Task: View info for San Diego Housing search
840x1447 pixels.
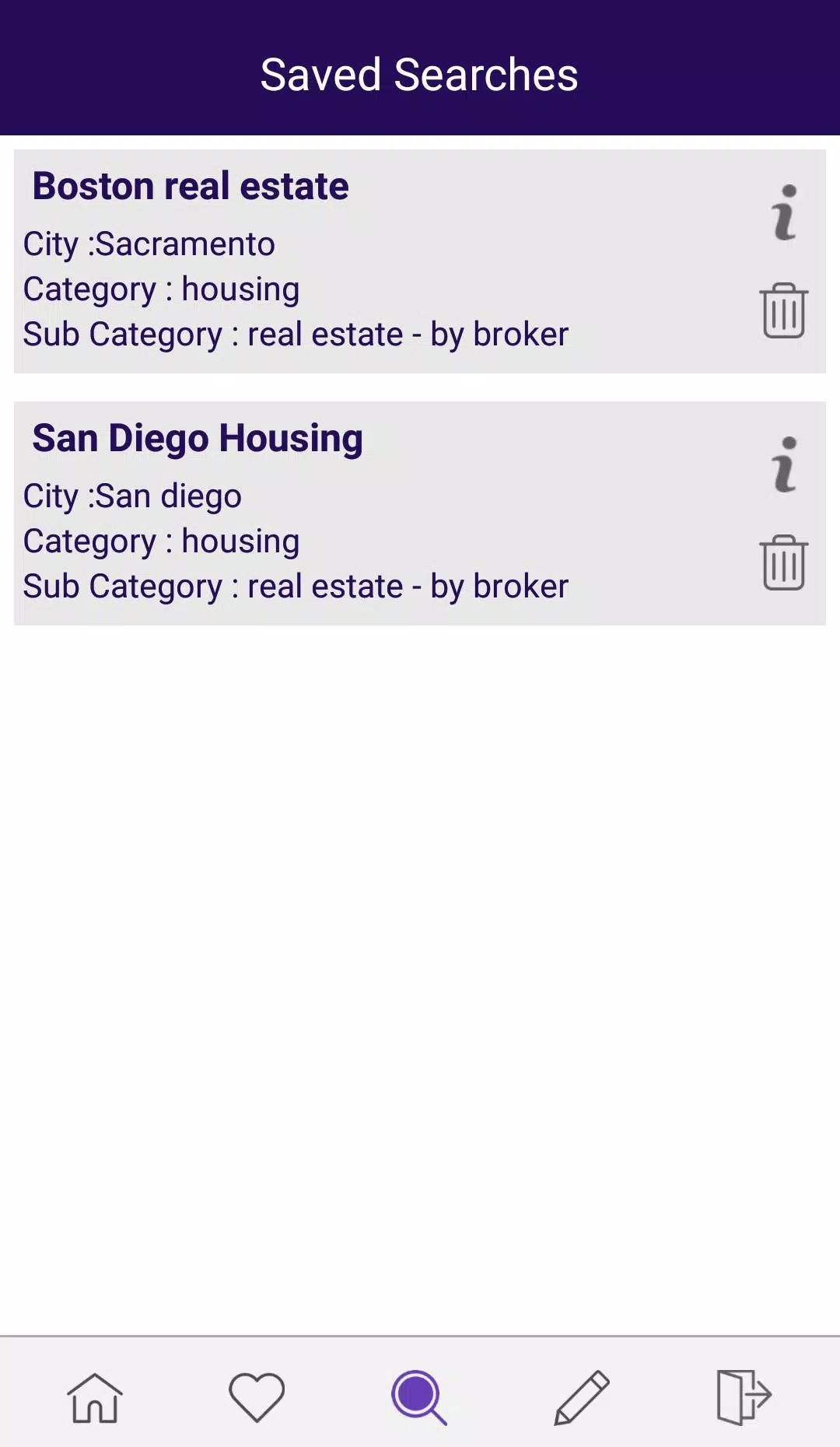Action: (785, 464)
